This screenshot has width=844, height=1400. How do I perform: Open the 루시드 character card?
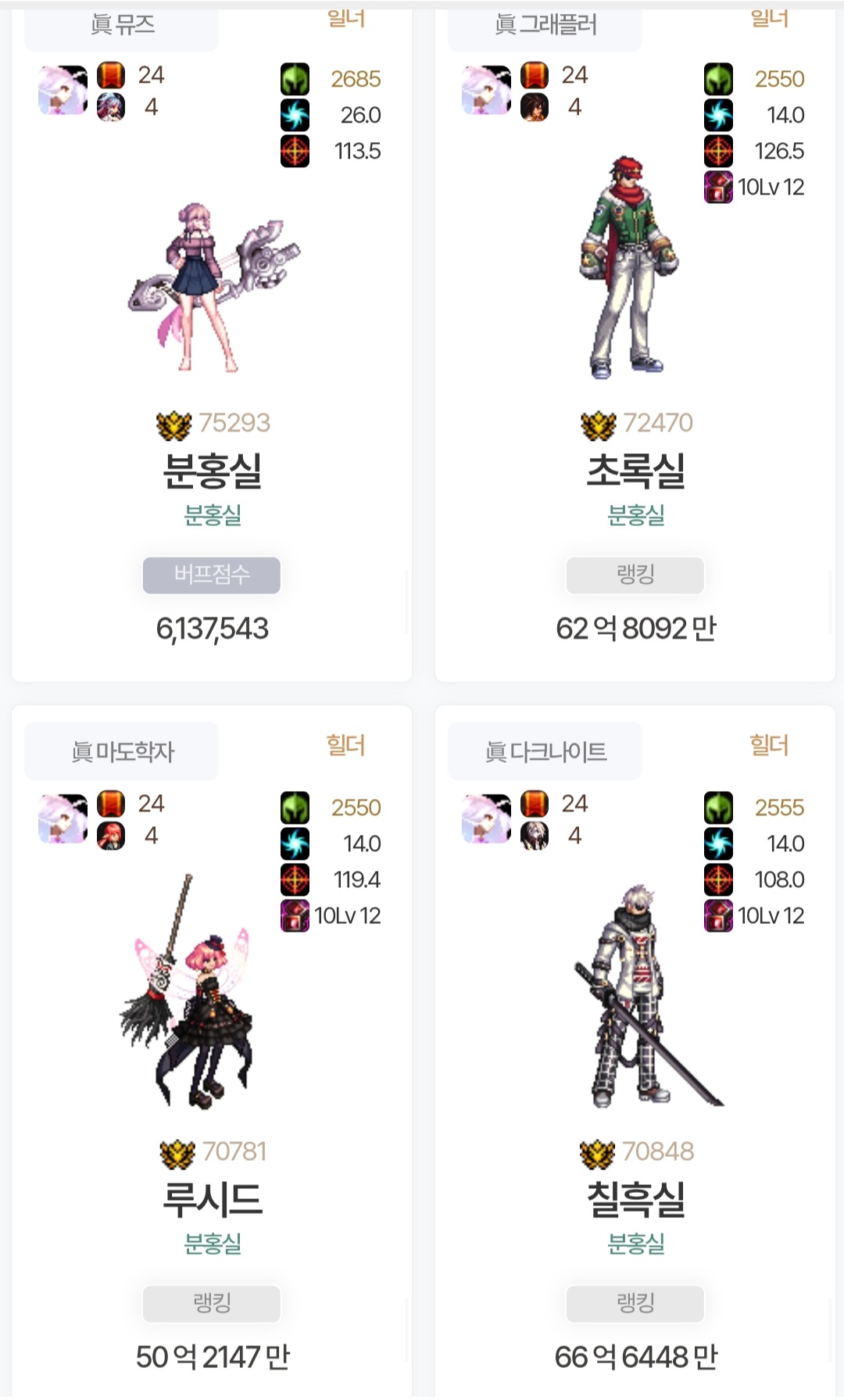pos(211,1199)
